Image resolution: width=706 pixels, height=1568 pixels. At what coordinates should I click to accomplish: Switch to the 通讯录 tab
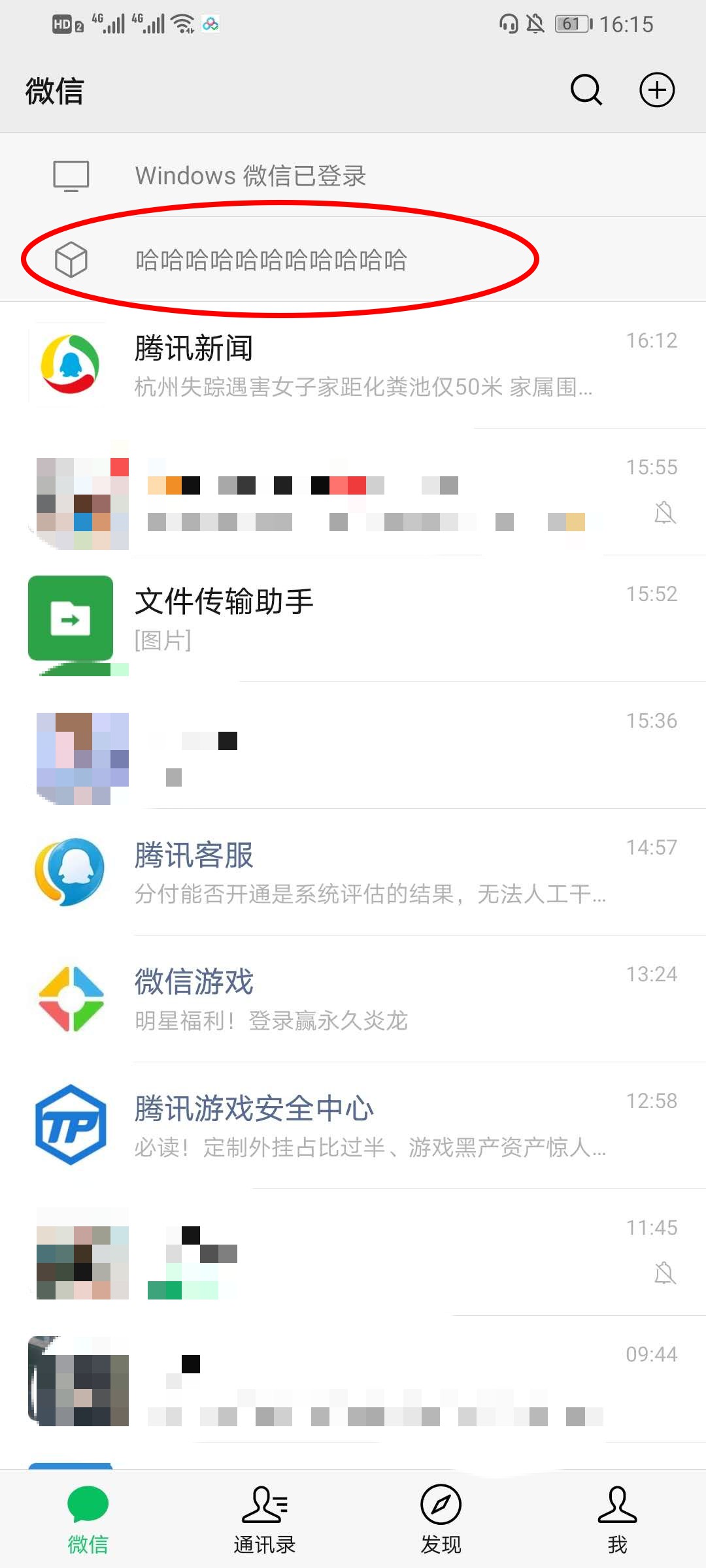pyautogui.click(x=265, y=1520)
